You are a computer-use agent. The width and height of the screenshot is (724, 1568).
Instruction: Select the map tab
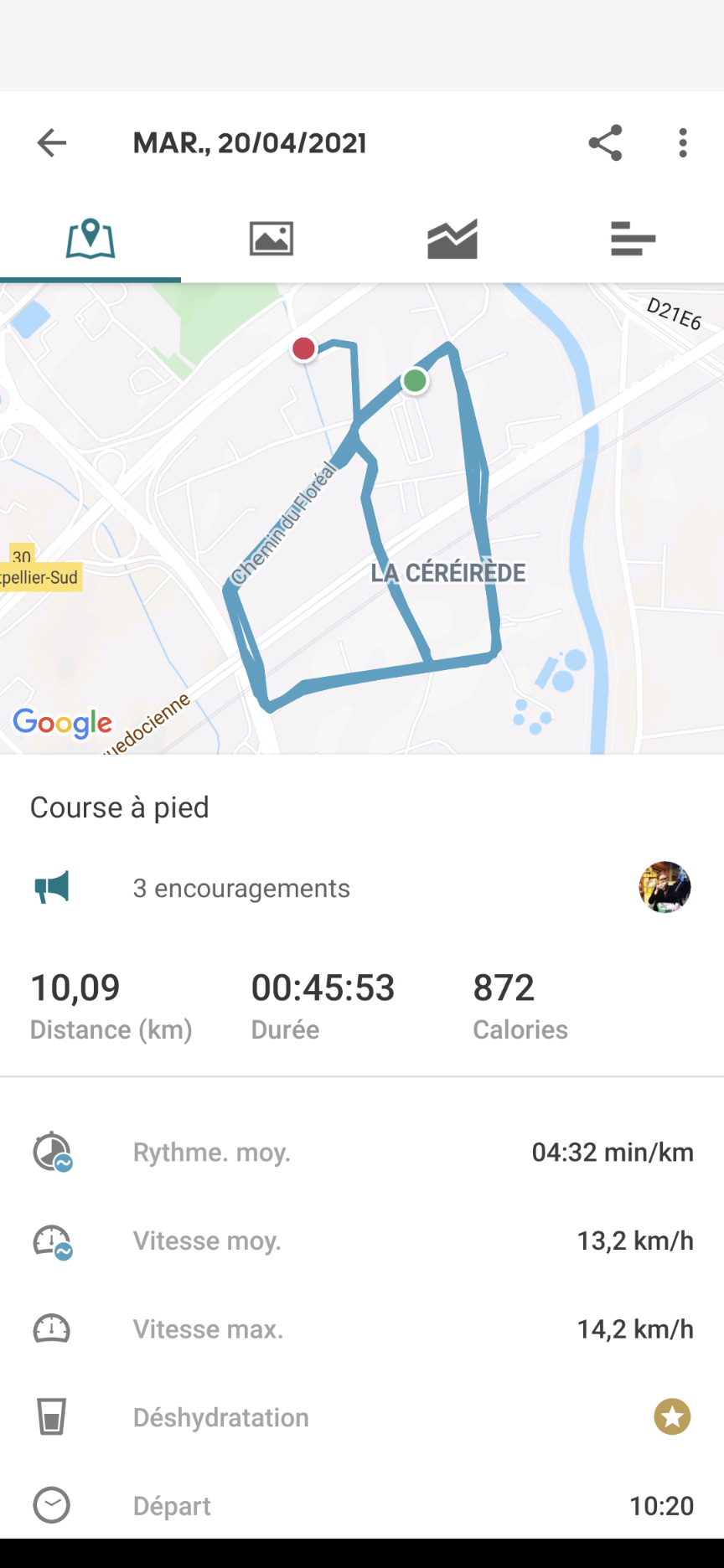tap(90, 240)
